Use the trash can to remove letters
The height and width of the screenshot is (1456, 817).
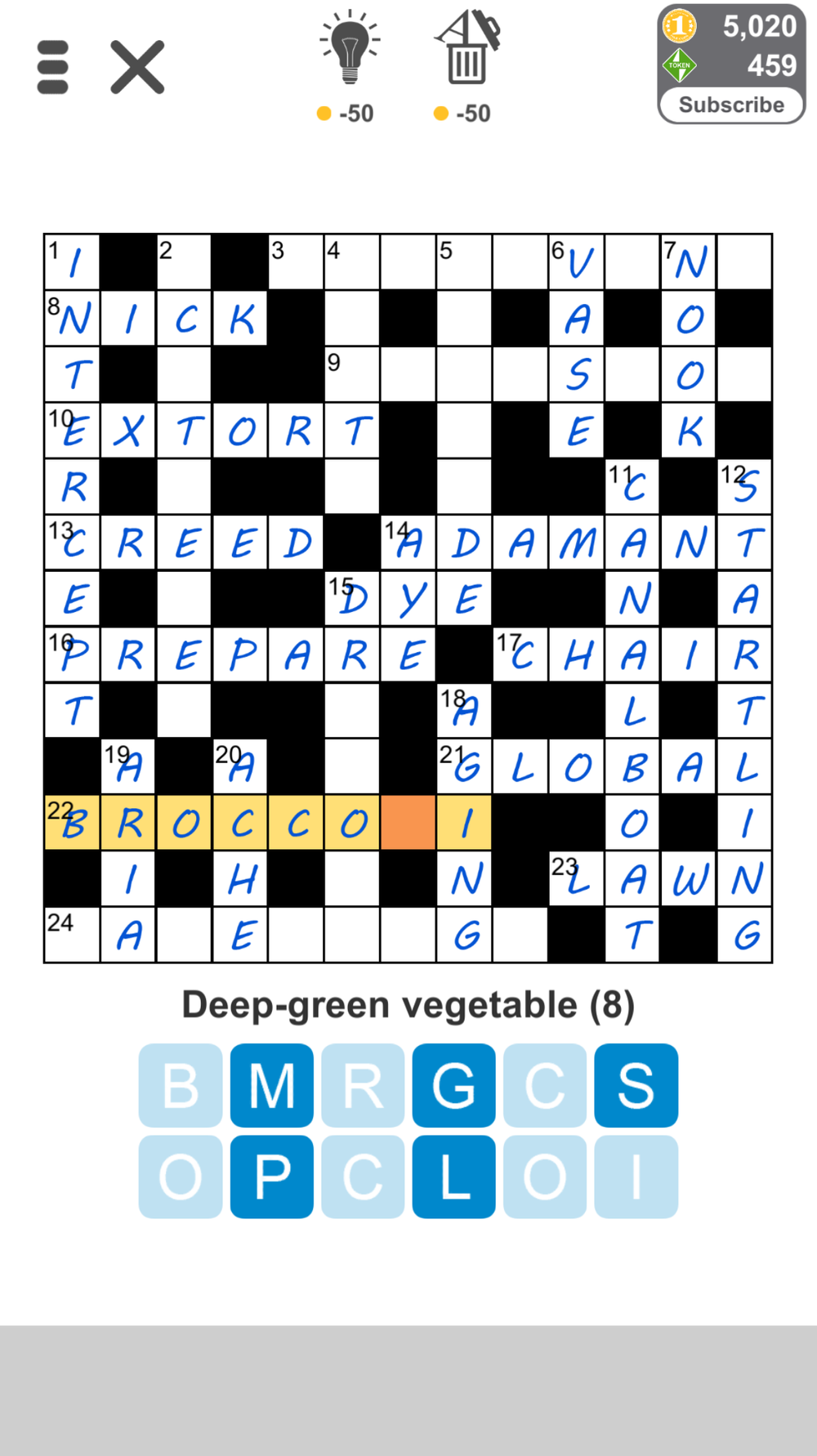[467, 51]
